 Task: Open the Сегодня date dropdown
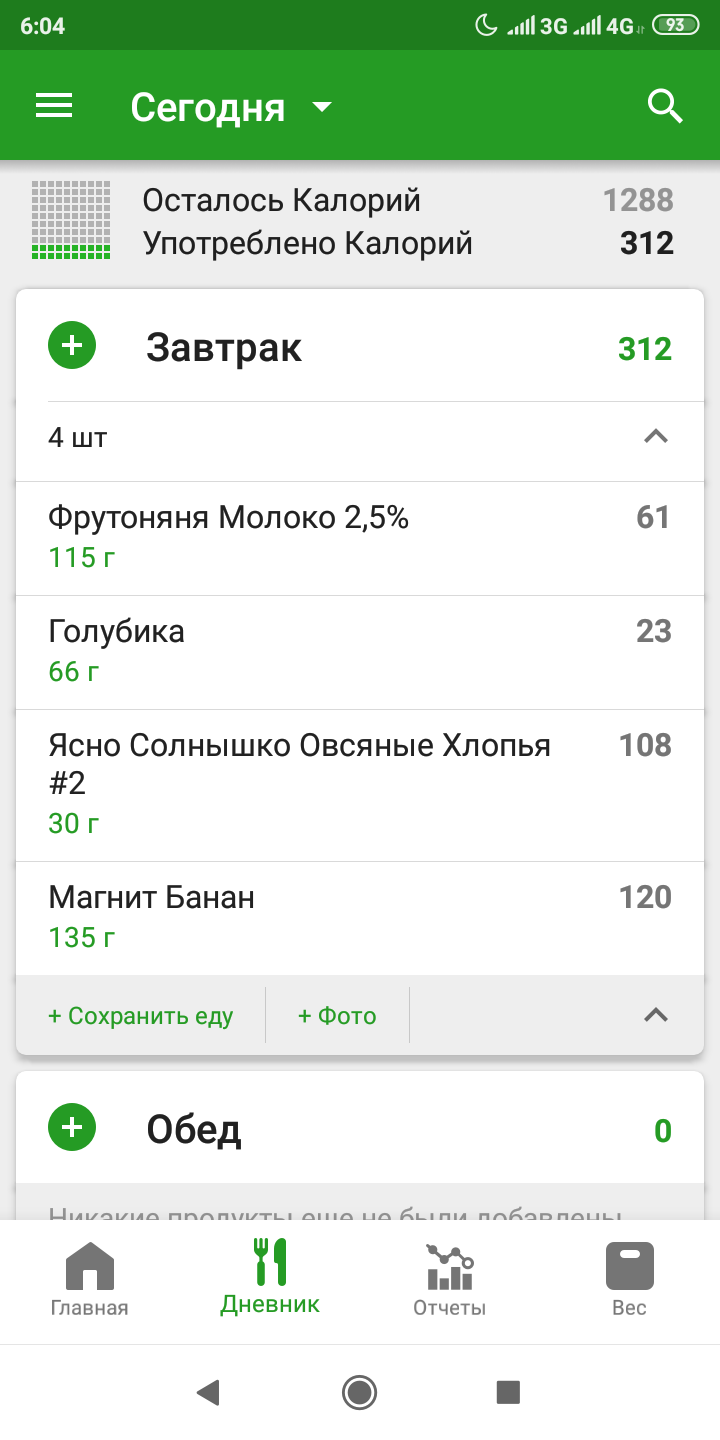[x=231, y=107]
